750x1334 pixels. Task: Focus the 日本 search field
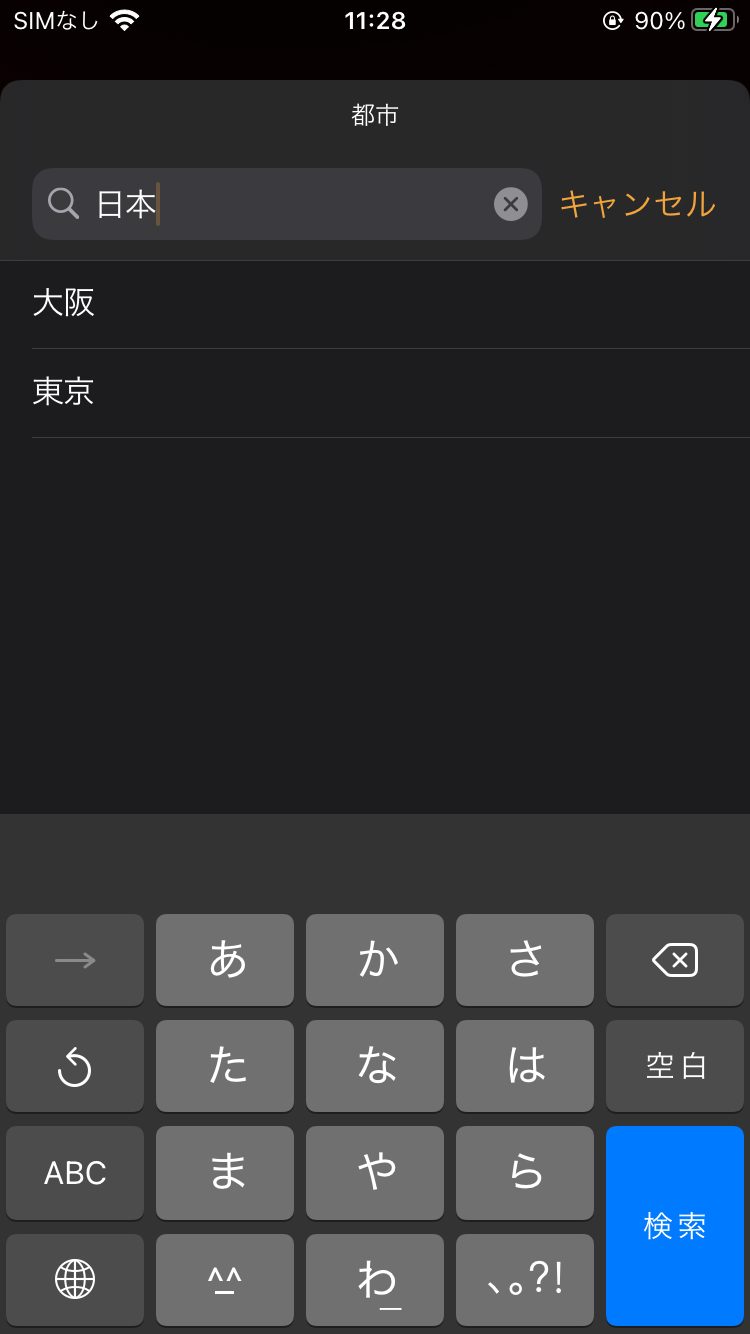point(287,204)
